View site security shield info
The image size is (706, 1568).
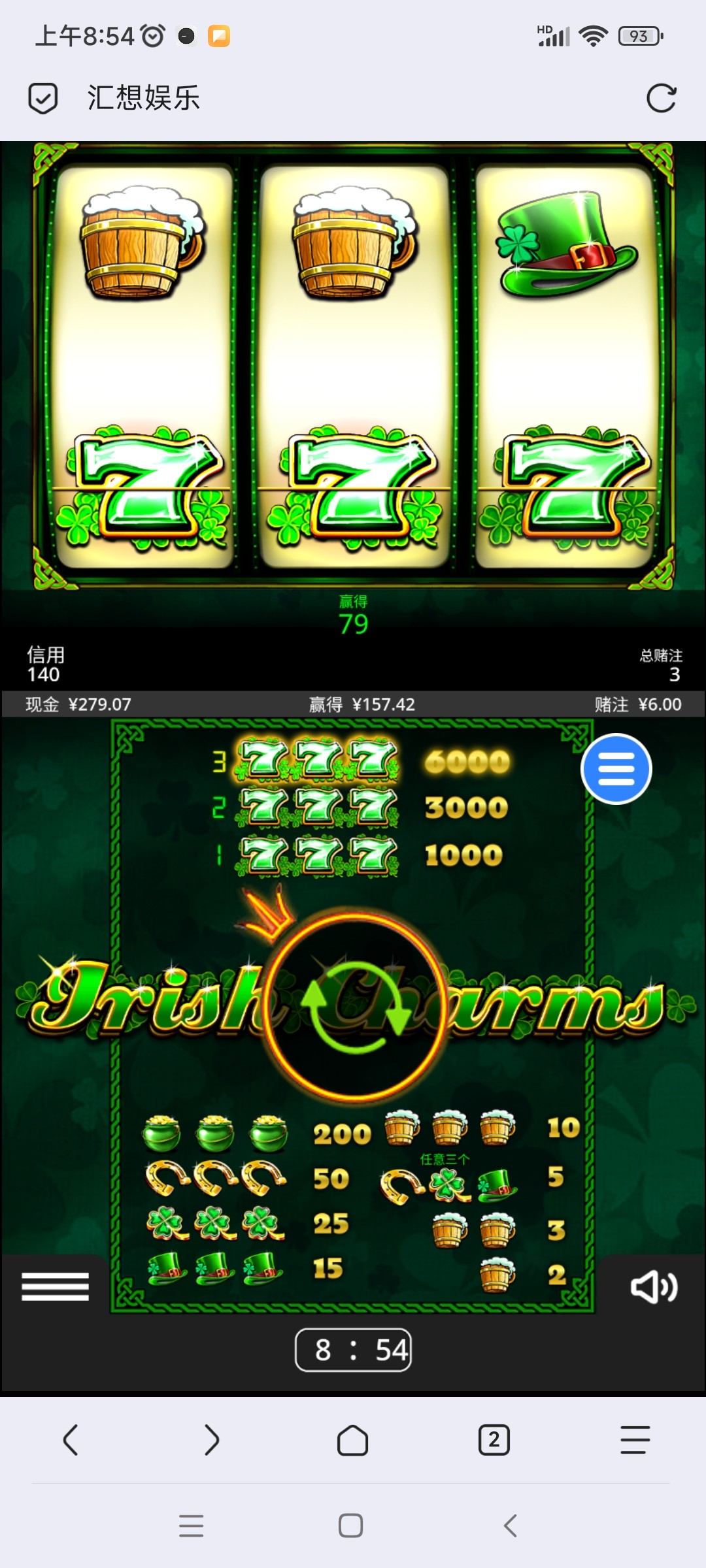click(43, 99)
